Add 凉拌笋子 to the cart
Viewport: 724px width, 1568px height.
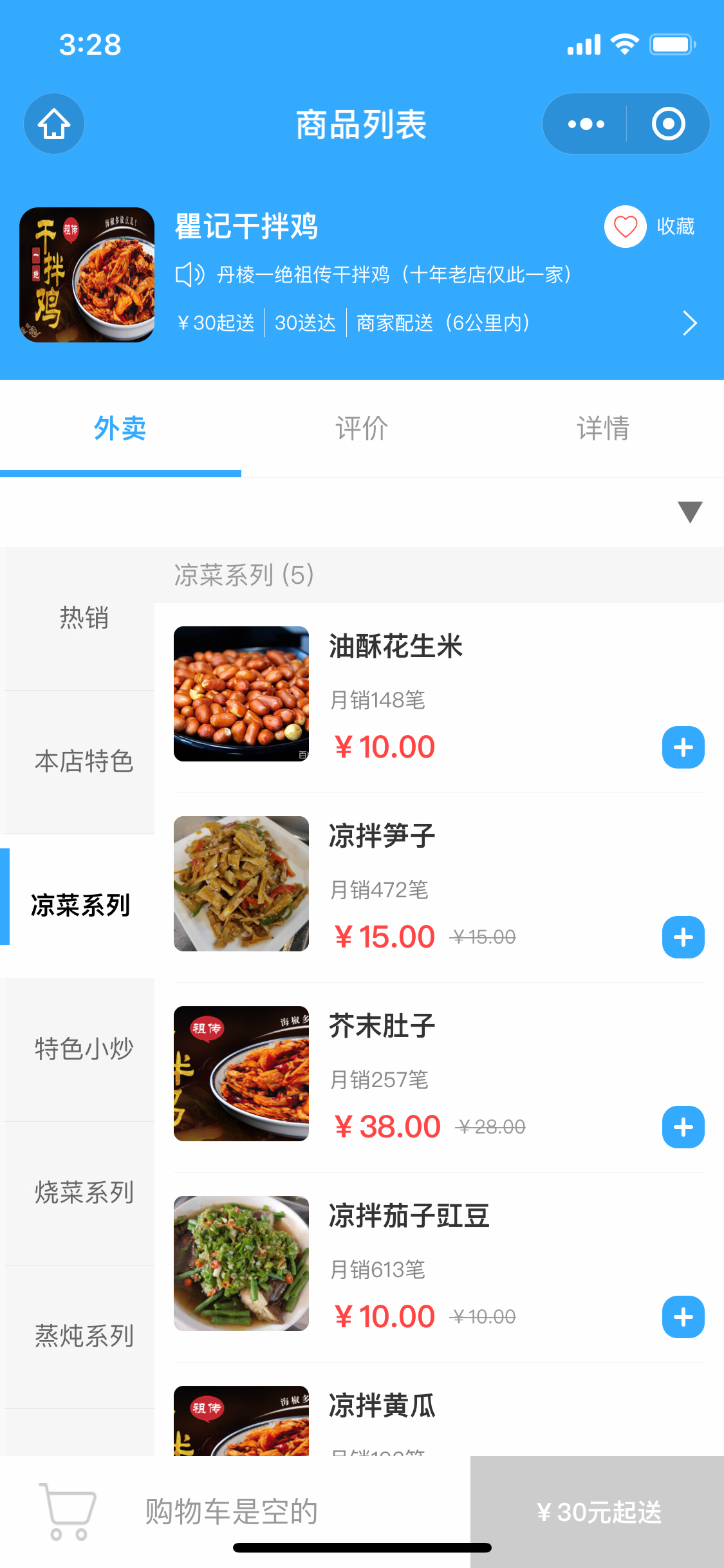click(x=683, y=937)
